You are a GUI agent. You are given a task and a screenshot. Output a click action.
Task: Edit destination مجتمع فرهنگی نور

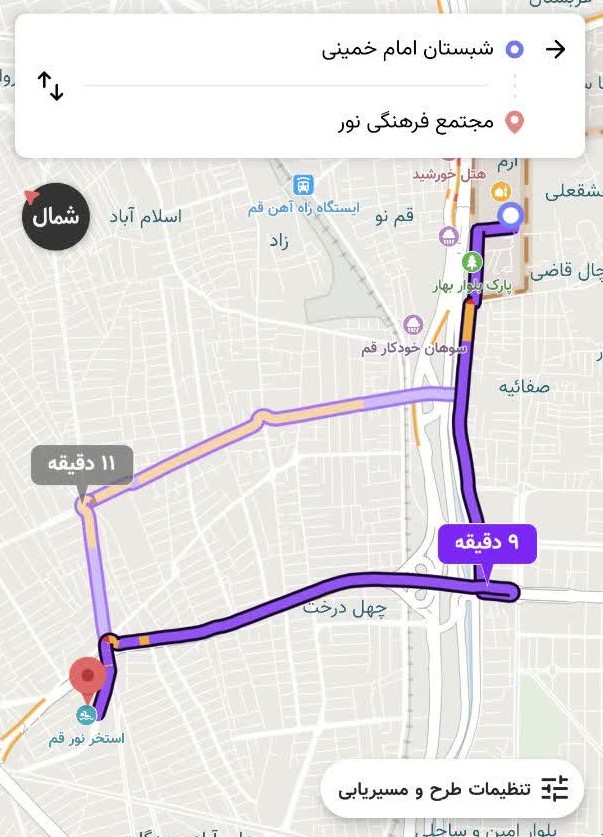click(417, 122)
